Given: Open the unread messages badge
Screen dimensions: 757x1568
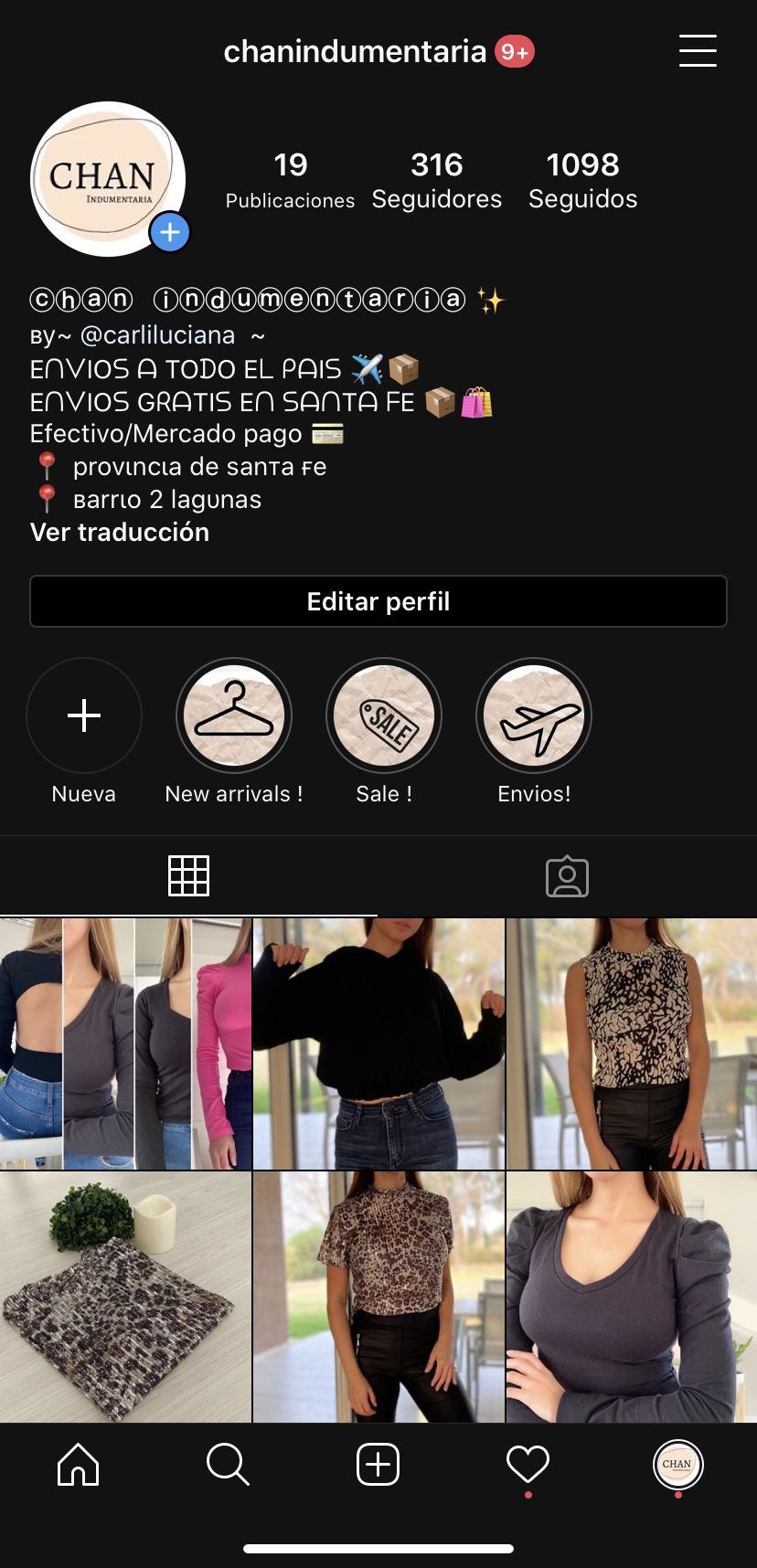Looking at the screenshot, I should 511,51.
